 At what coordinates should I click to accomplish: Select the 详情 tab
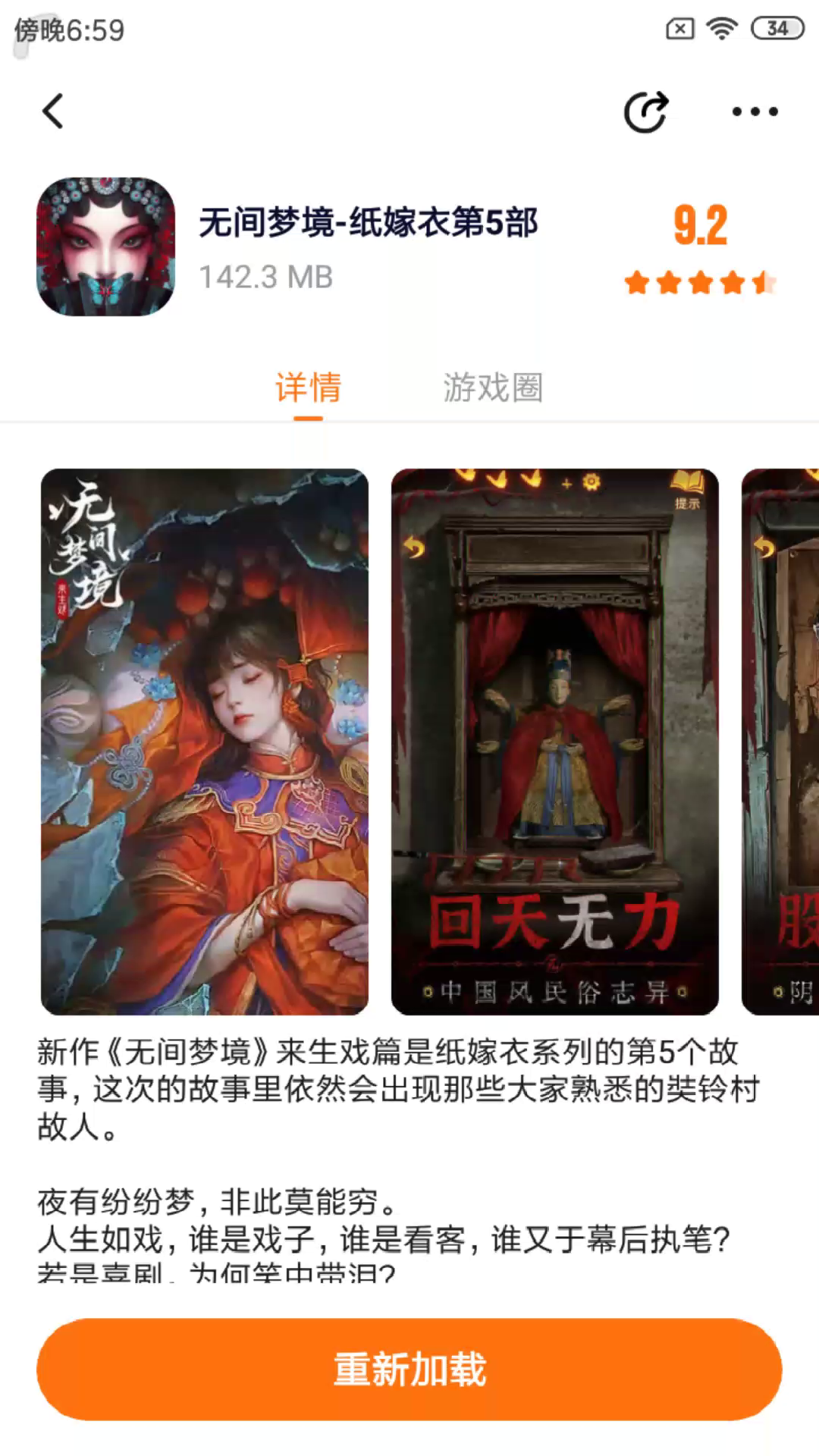coord(308,388)
